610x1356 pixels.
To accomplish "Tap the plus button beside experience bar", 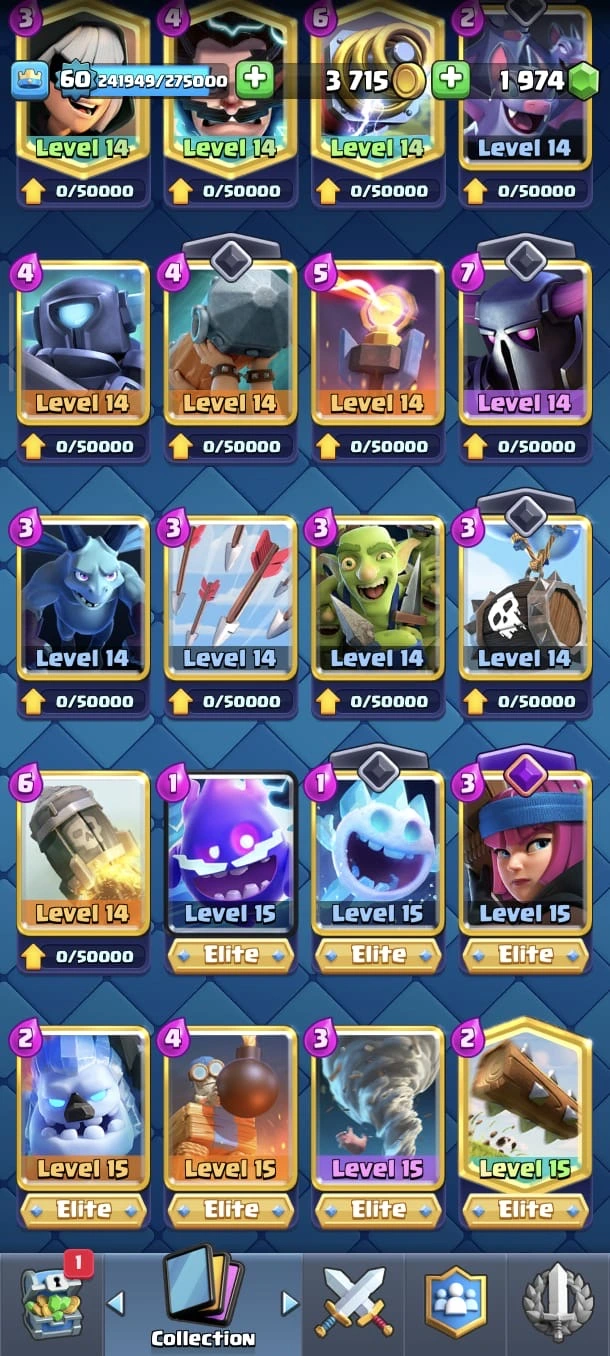I will (x=255, y=80).
